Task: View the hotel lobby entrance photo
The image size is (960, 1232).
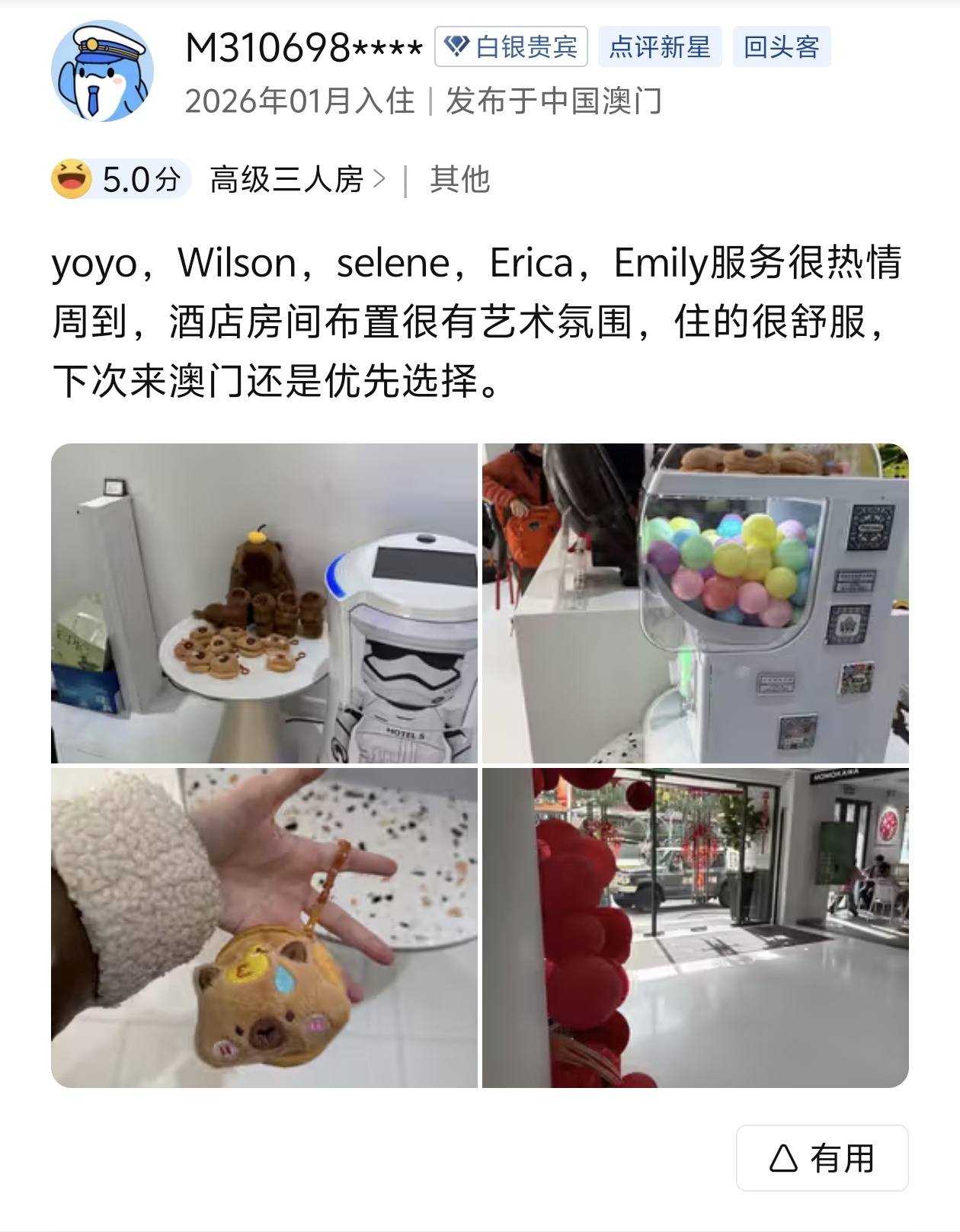Action: (x=695, y=927)
